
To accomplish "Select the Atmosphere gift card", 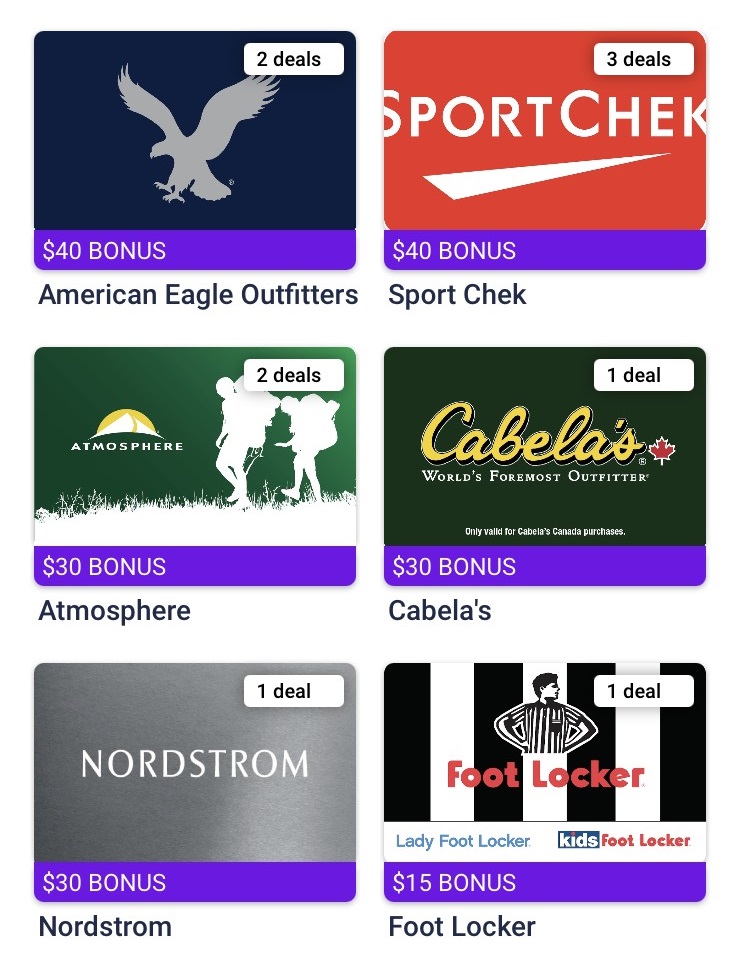I will [x=195, y=455].
